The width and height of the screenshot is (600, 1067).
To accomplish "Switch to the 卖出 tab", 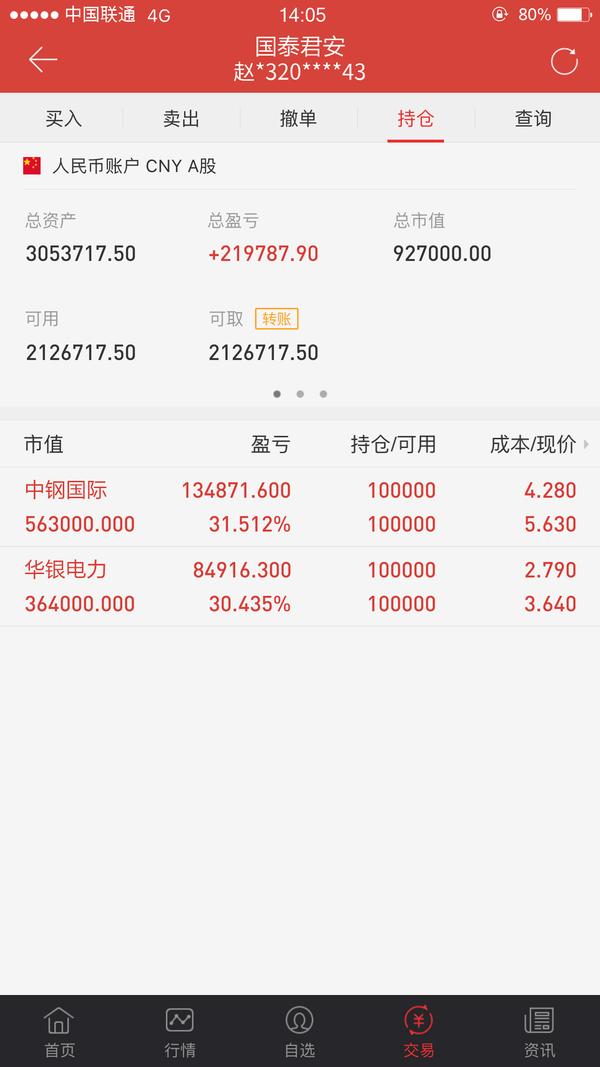I will coord(181,118).
